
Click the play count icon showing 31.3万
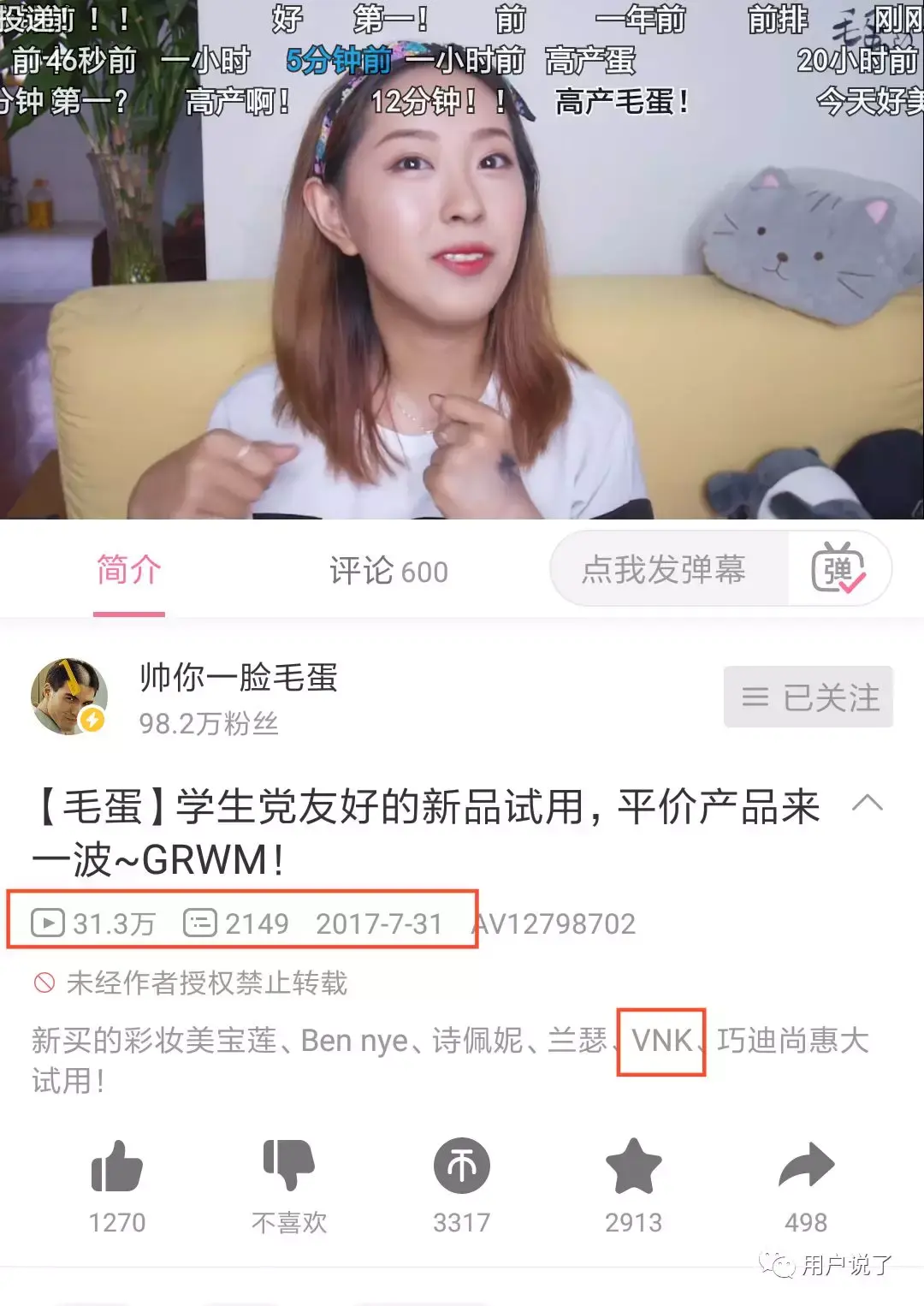coord(49,923)
